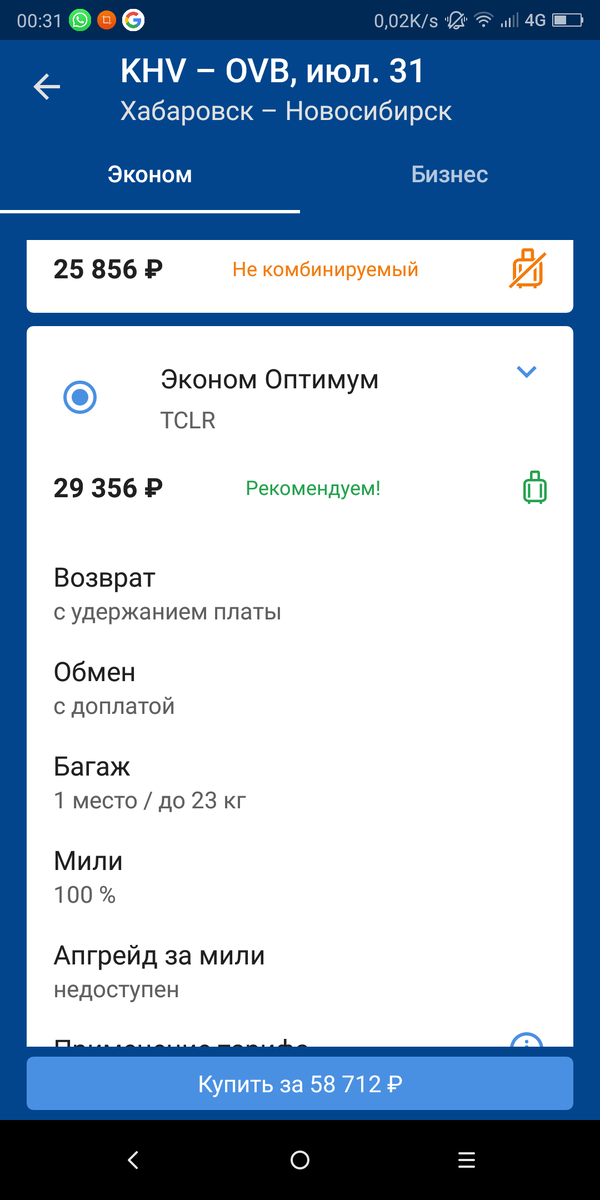The image size is (600, 1200).
Task: Tap Купить за 58 712 ₽
Action: [299, 1084]
